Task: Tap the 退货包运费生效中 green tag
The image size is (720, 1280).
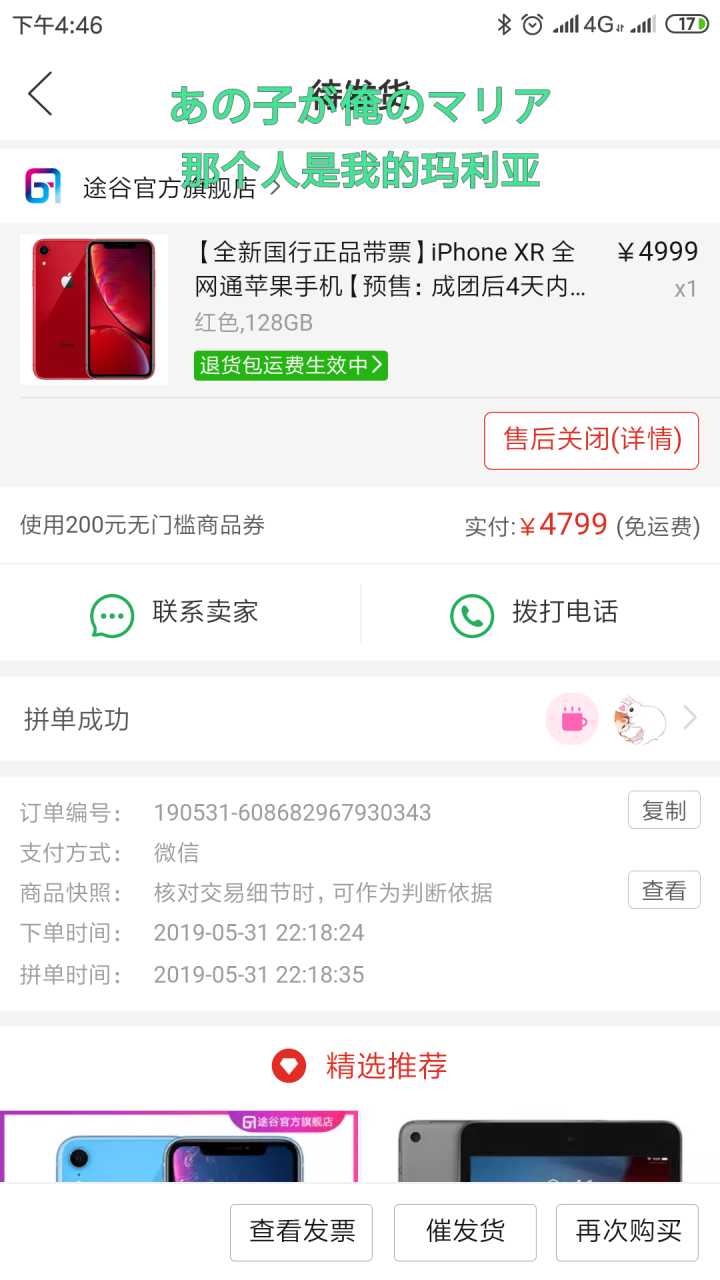Action: click(291, 365)
